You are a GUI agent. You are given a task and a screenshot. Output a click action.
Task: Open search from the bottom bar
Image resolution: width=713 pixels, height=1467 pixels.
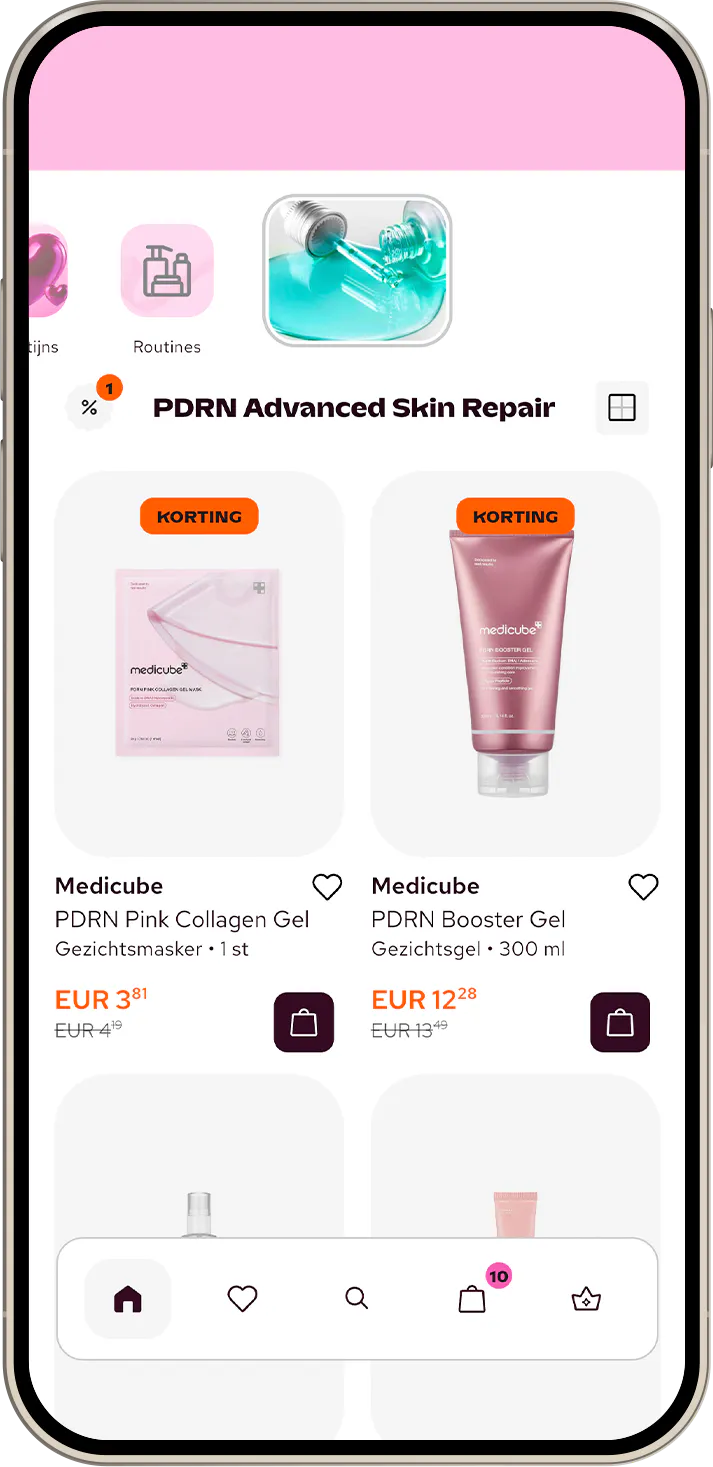tap(357, 1299)
